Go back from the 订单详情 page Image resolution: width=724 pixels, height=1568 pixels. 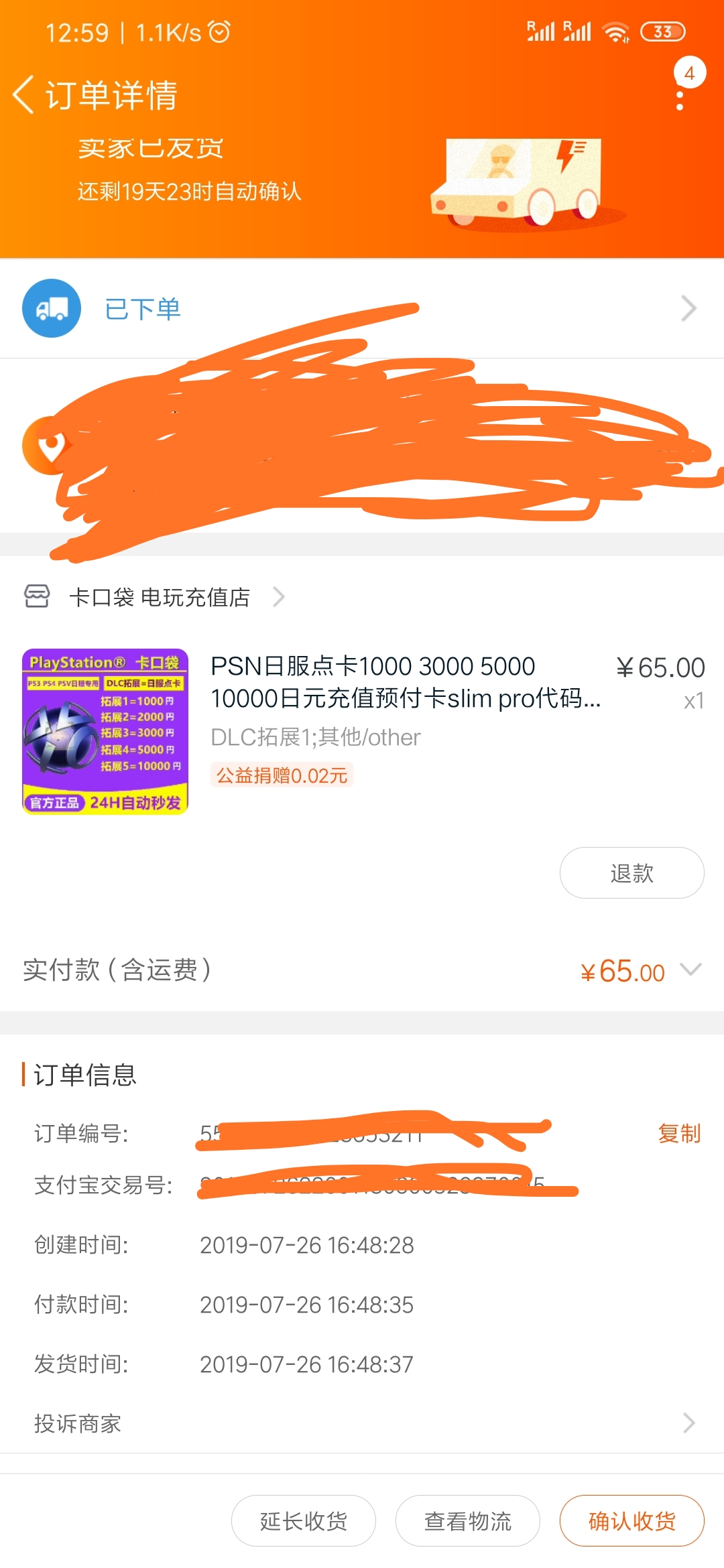click(x=24, y=94)
